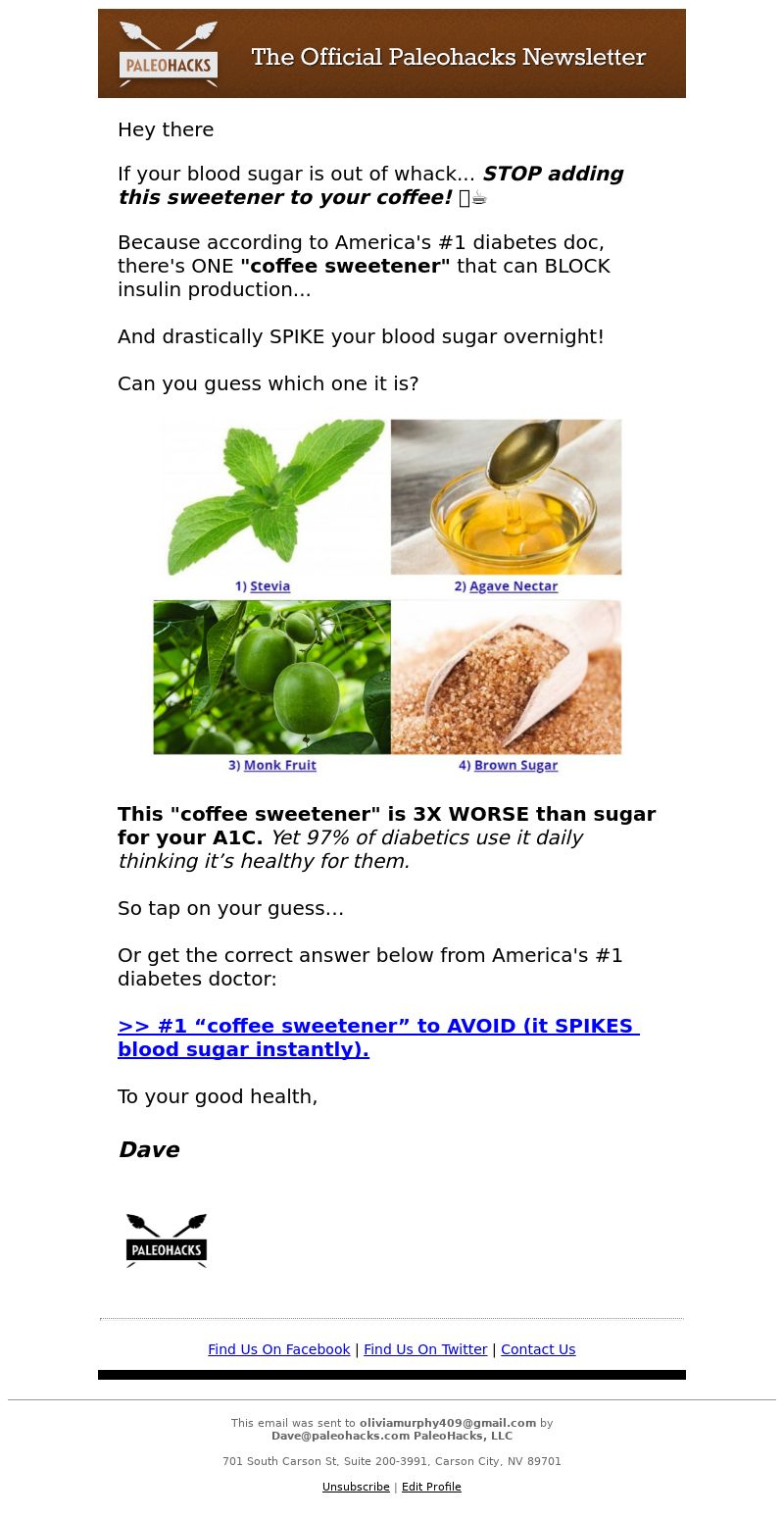Open the Contact Us link
784x1518 pixels.
coord(538,1349)
